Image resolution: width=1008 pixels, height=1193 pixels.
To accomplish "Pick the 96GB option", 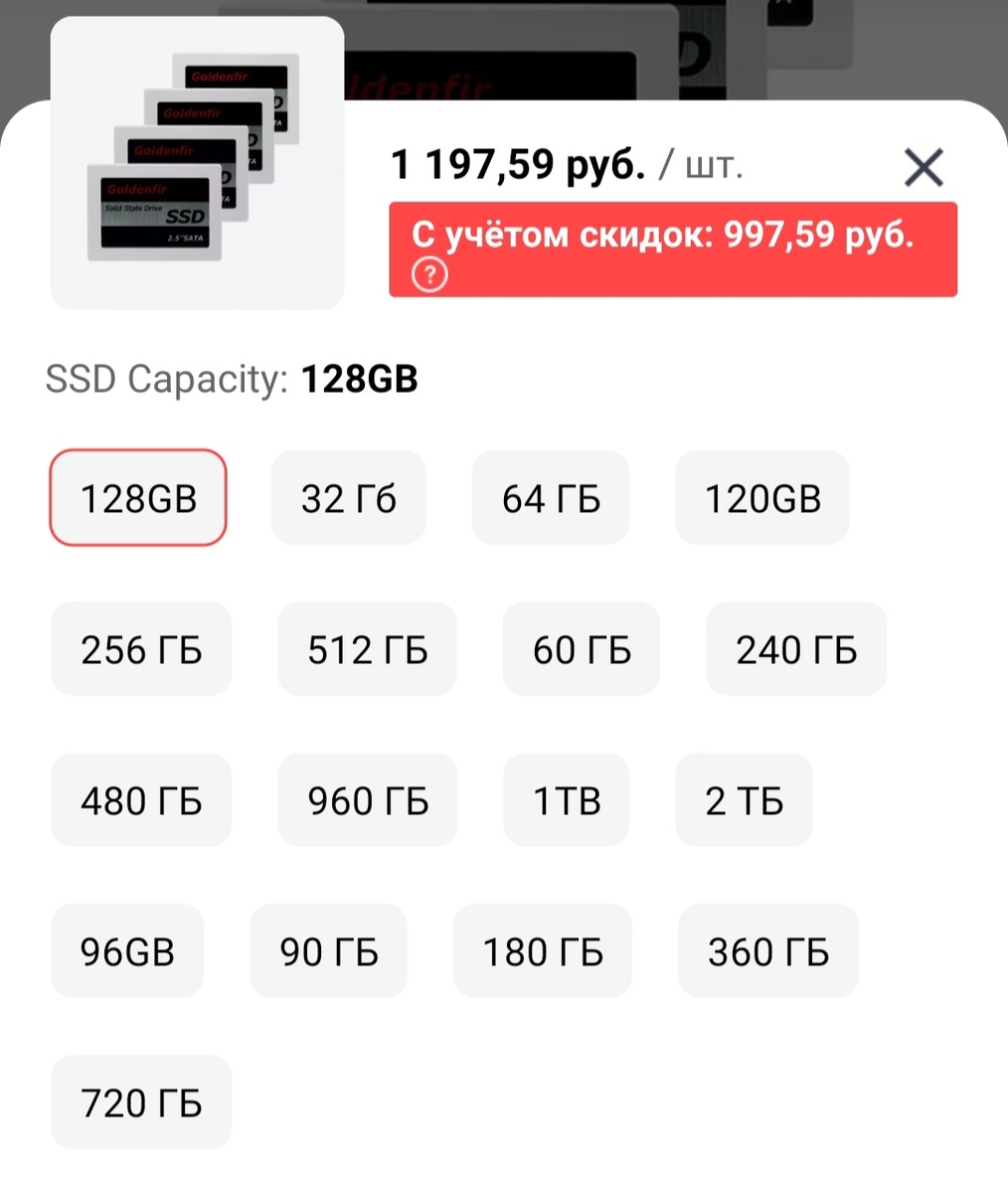I will pyautogui.click(x=127, y=951).
